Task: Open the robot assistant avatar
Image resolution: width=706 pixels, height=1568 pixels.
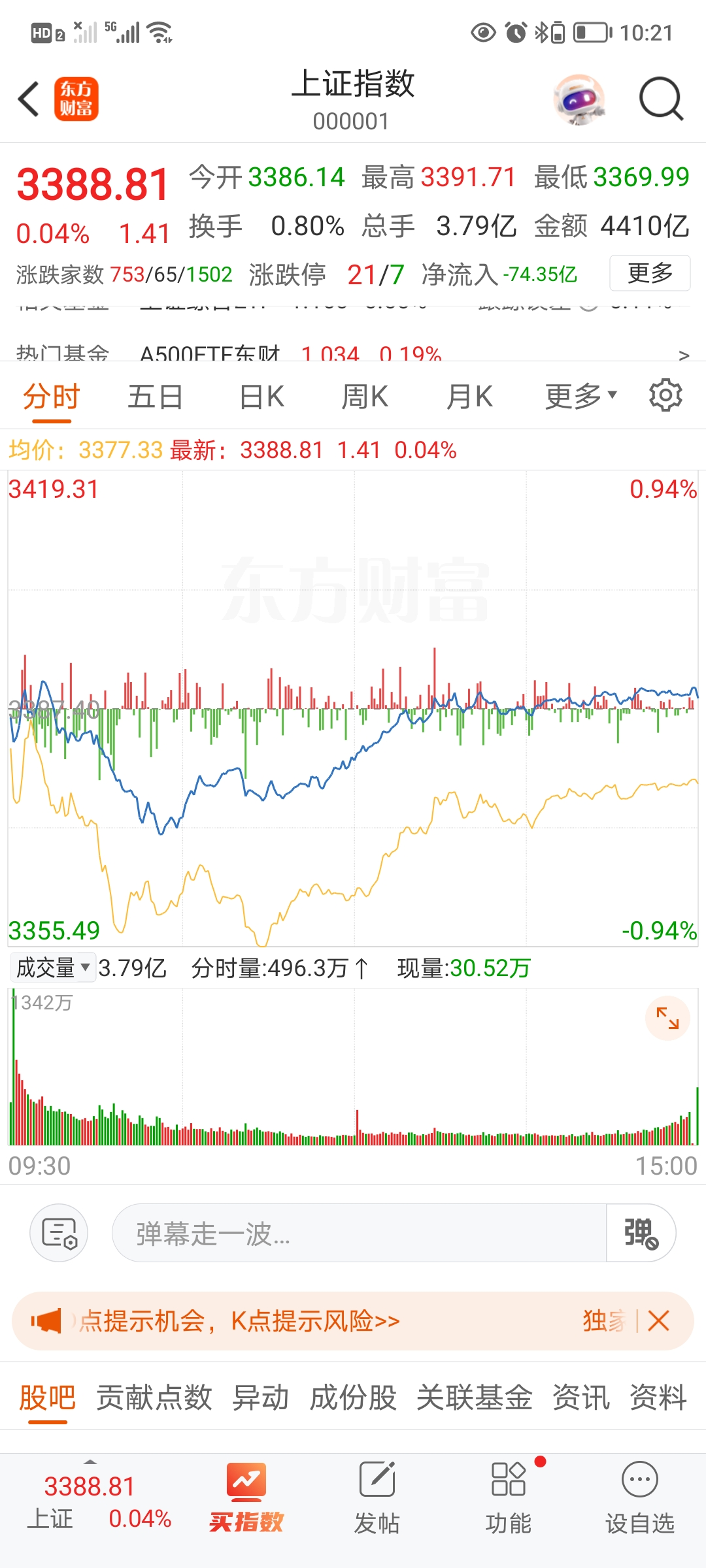Action: 579,99
